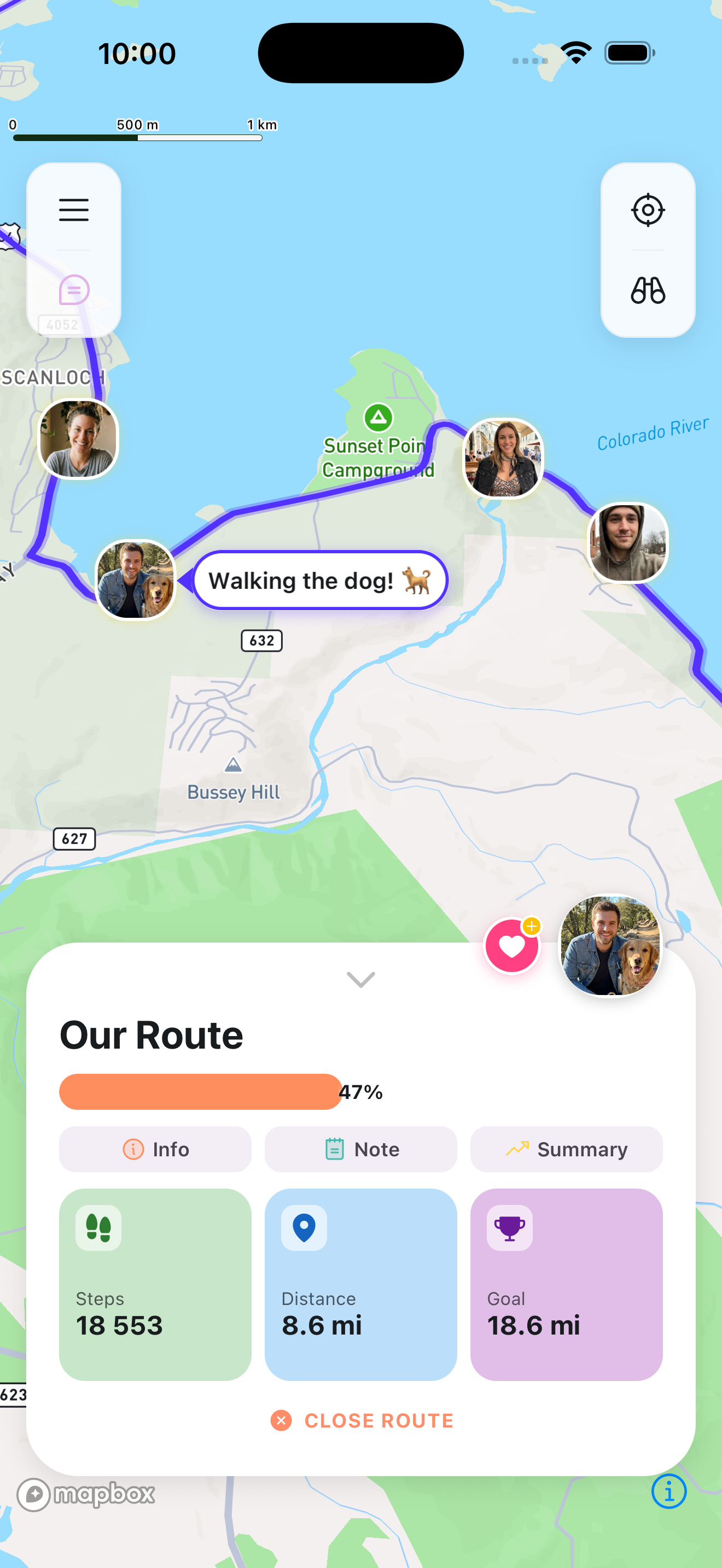
Task: Tap the woman's avatar near Scanloch
Action: 79,439
